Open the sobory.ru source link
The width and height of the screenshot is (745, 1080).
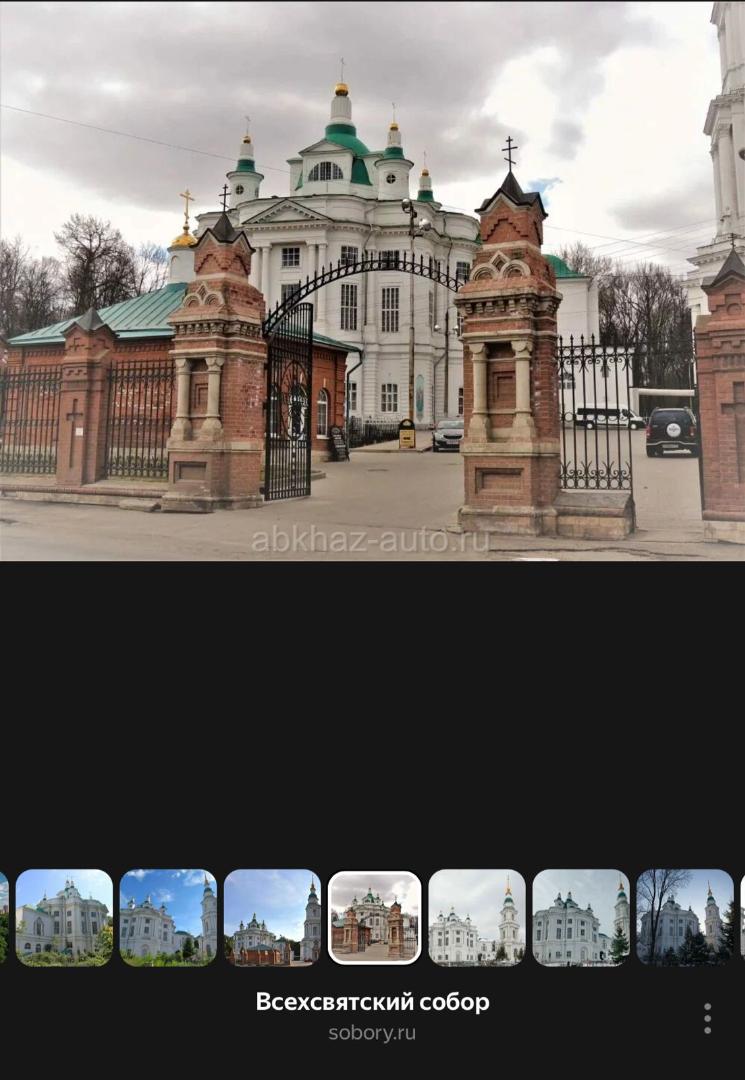[x=372, y=1033]
